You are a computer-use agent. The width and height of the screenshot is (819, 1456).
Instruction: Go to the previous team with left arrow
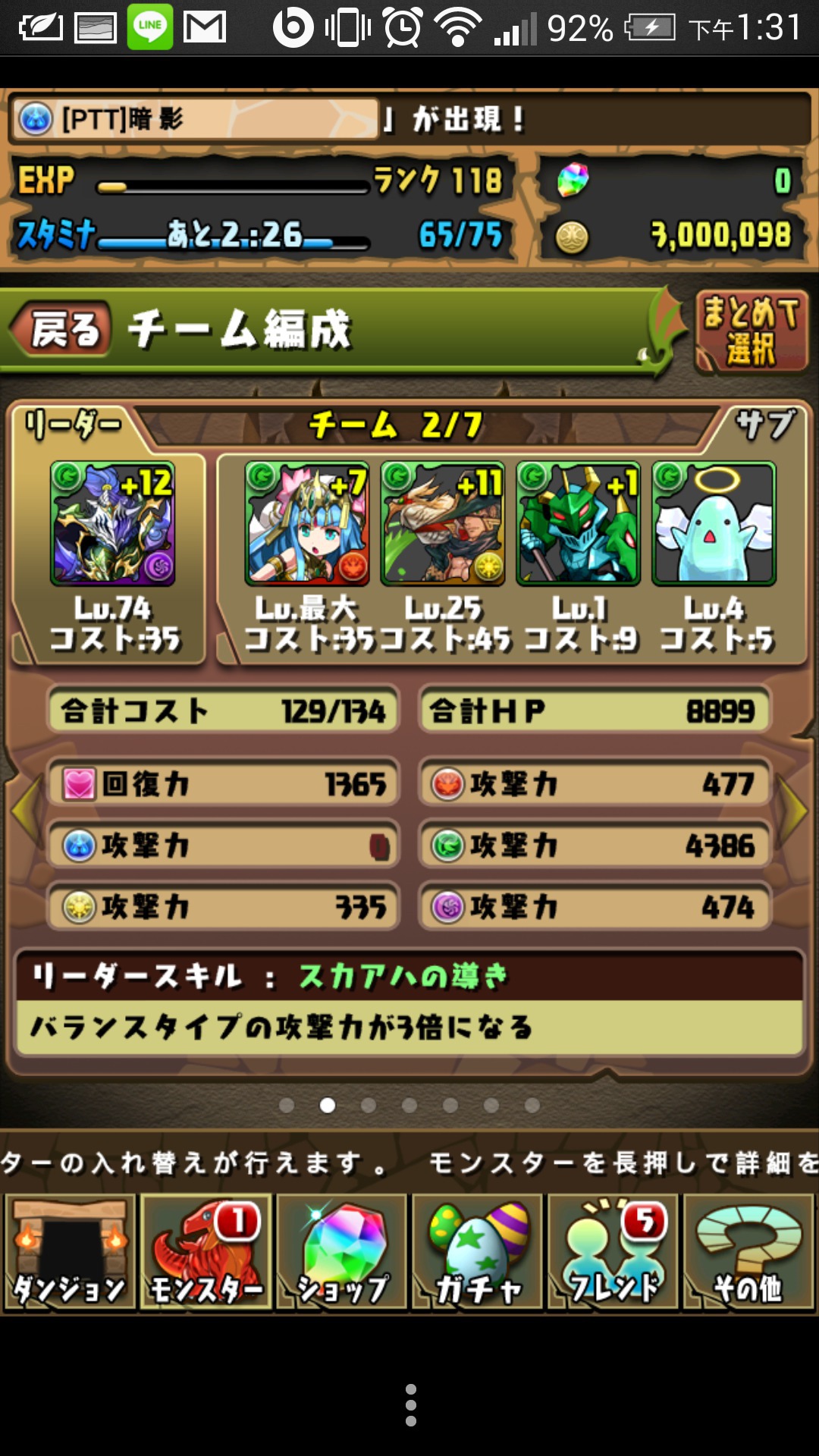pos(26,810)
